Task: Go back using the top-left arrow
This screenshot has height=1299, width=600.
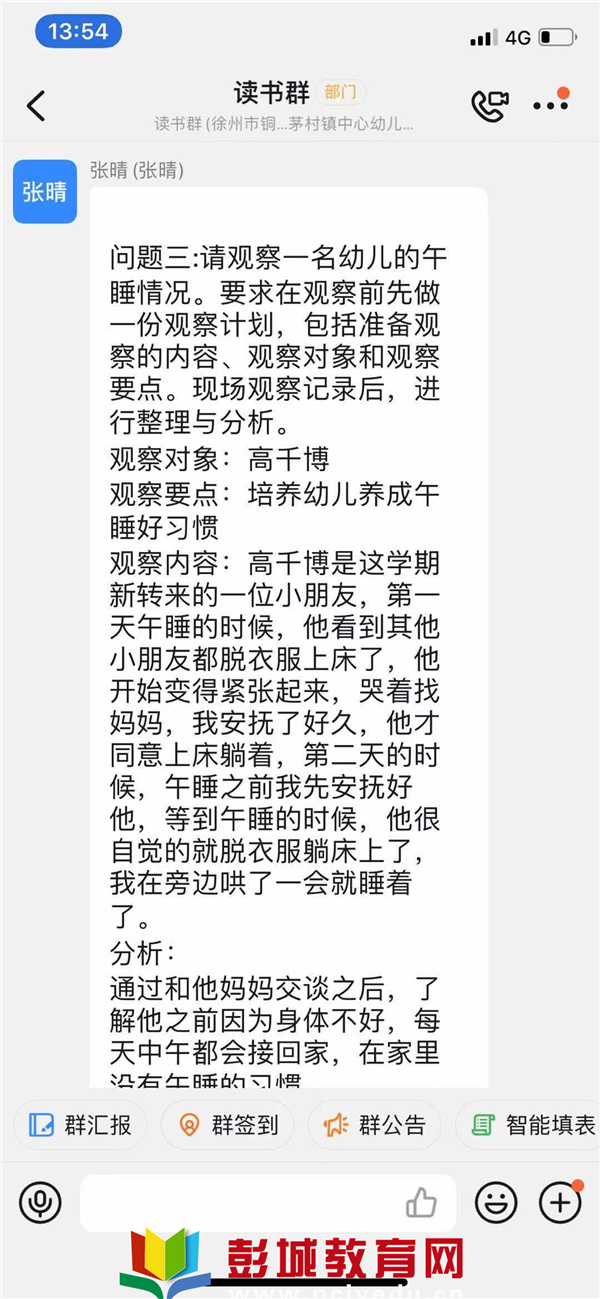Action: tap(36, 105)
